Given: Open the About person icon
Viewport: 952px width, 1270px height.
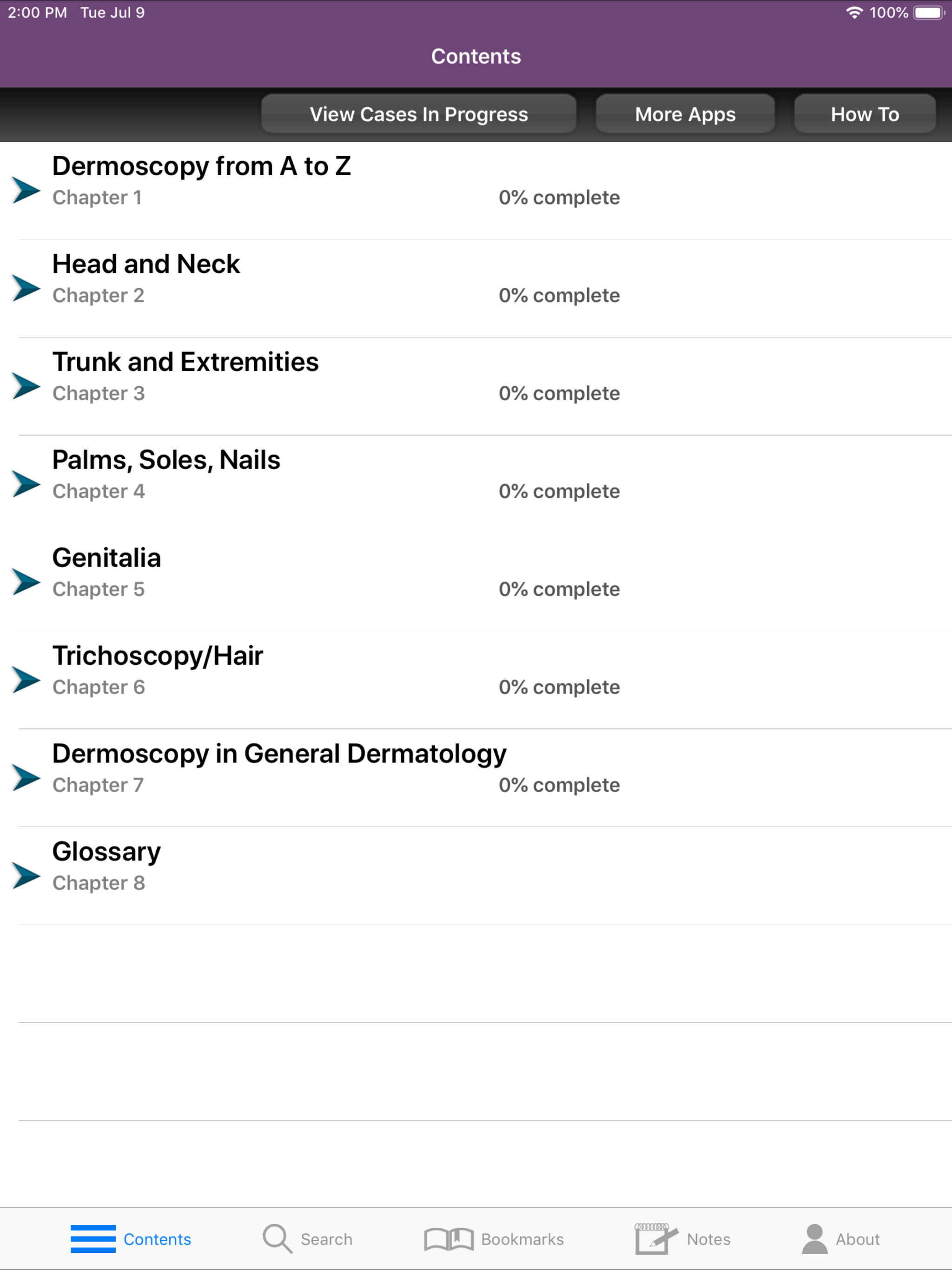Looking at the screenshot, I should [814, 1239].
